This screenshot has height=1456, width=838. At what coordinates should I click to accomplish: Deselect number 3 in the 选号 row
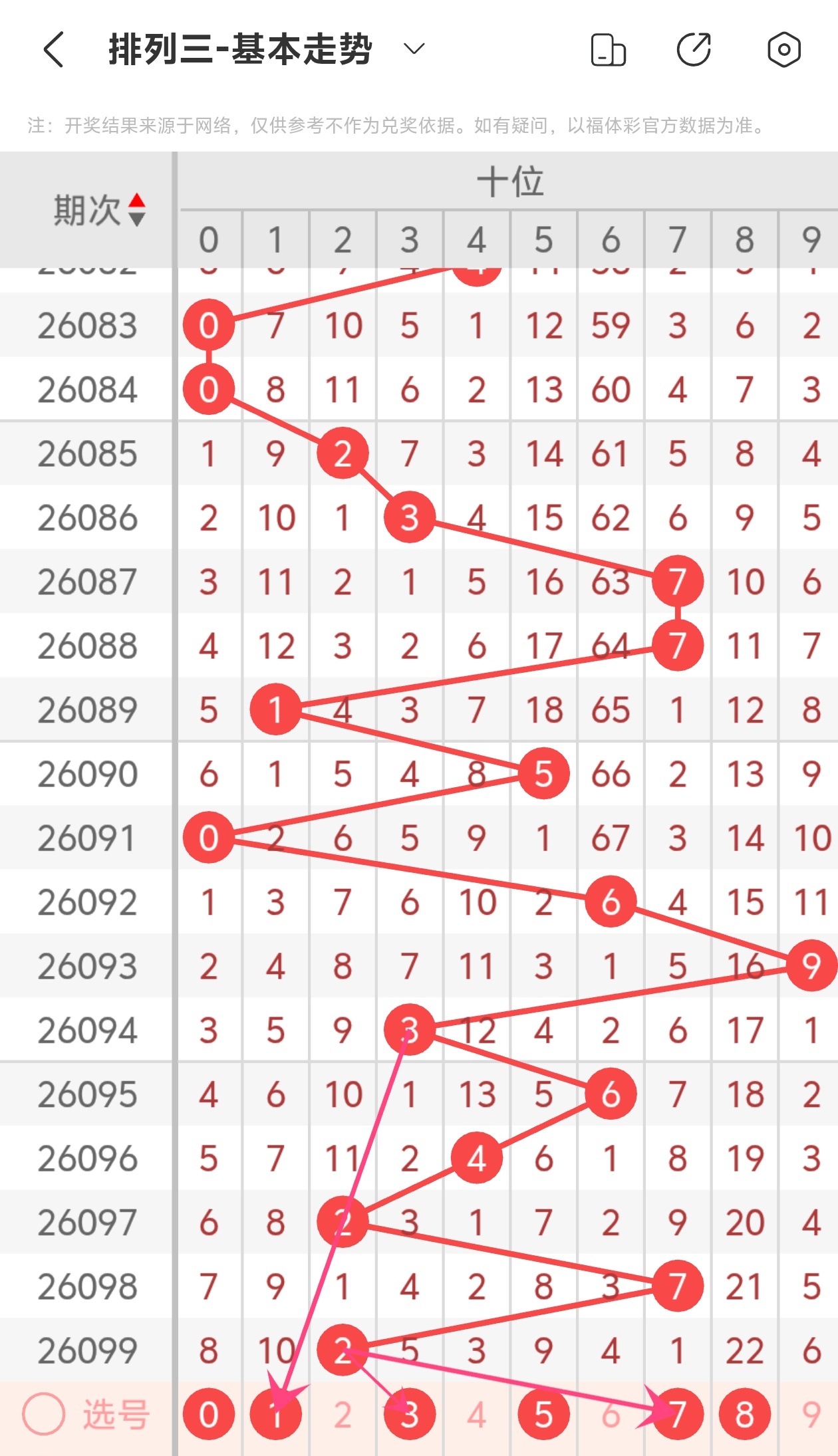coord(410,1414)
